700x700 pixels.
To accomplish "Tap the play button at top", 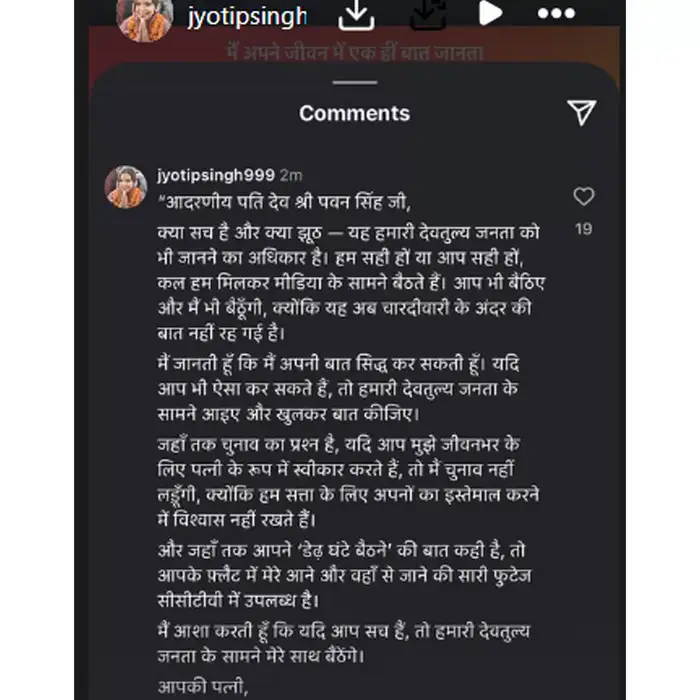I will [489, 13].
